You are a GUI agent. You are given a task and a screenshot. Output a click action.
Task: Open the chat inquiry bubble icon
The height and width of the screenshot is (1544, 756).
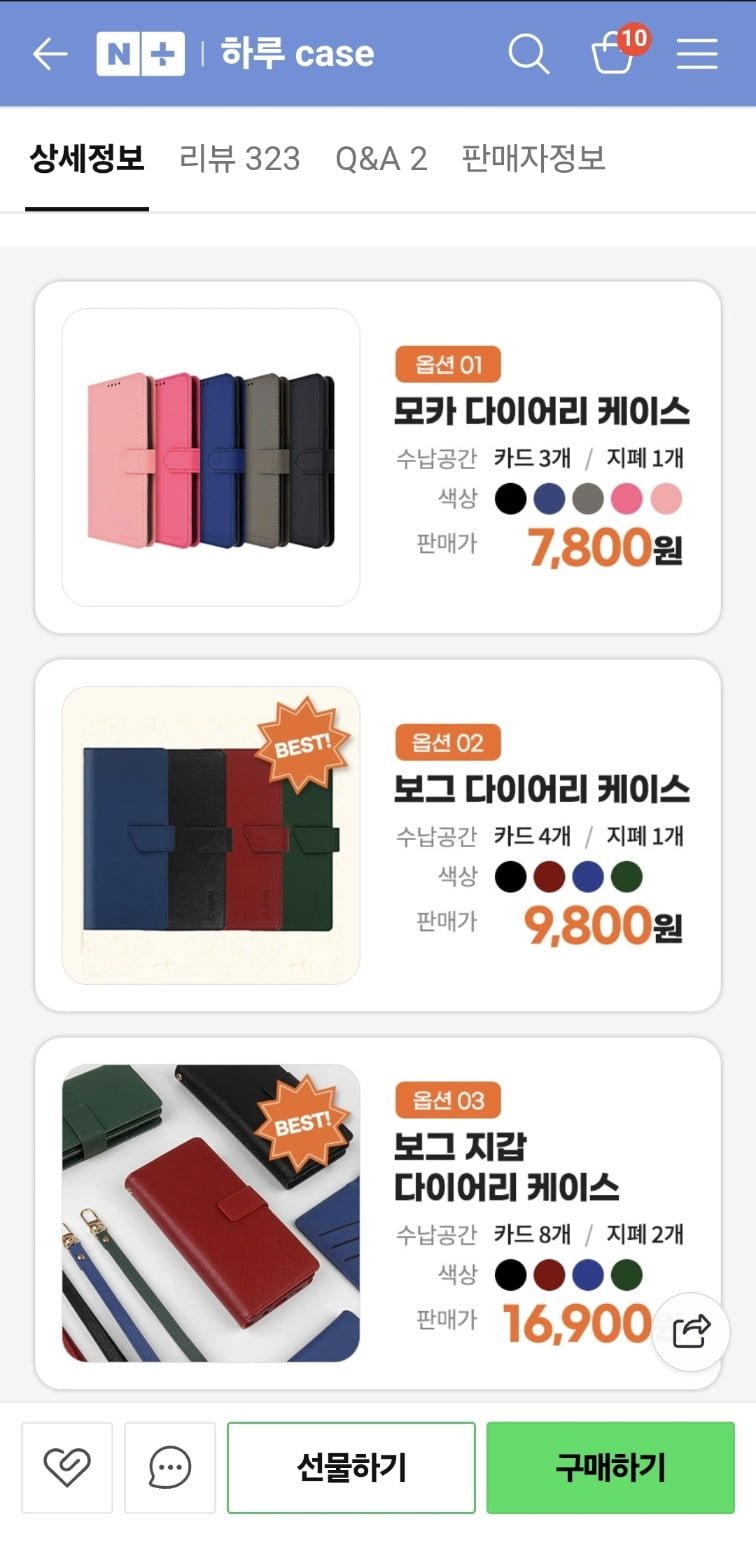[x=170, y=1467]
